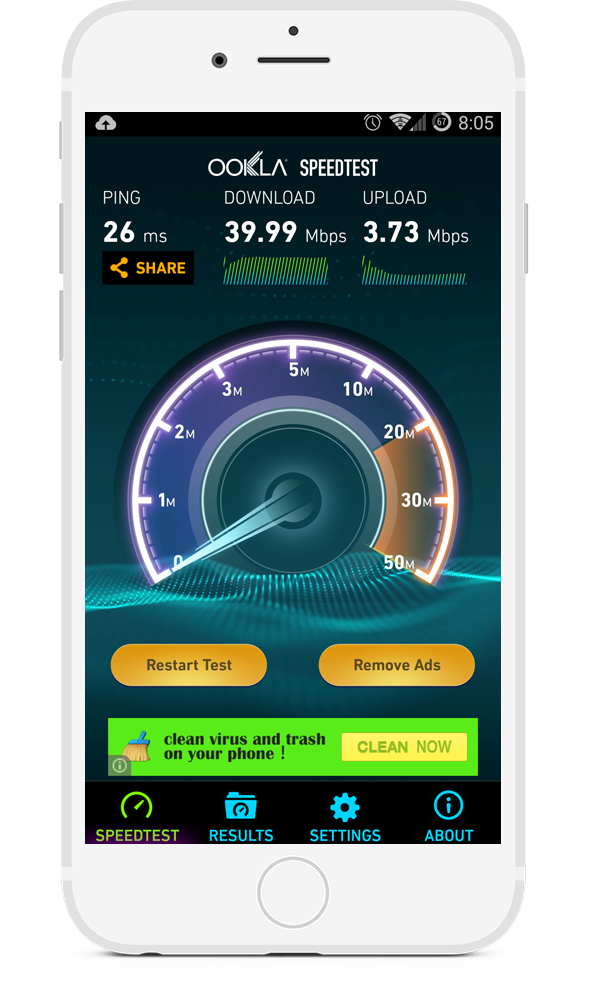
Task: Switch to the Speedtest tab
Action: [x=137, y=817]
